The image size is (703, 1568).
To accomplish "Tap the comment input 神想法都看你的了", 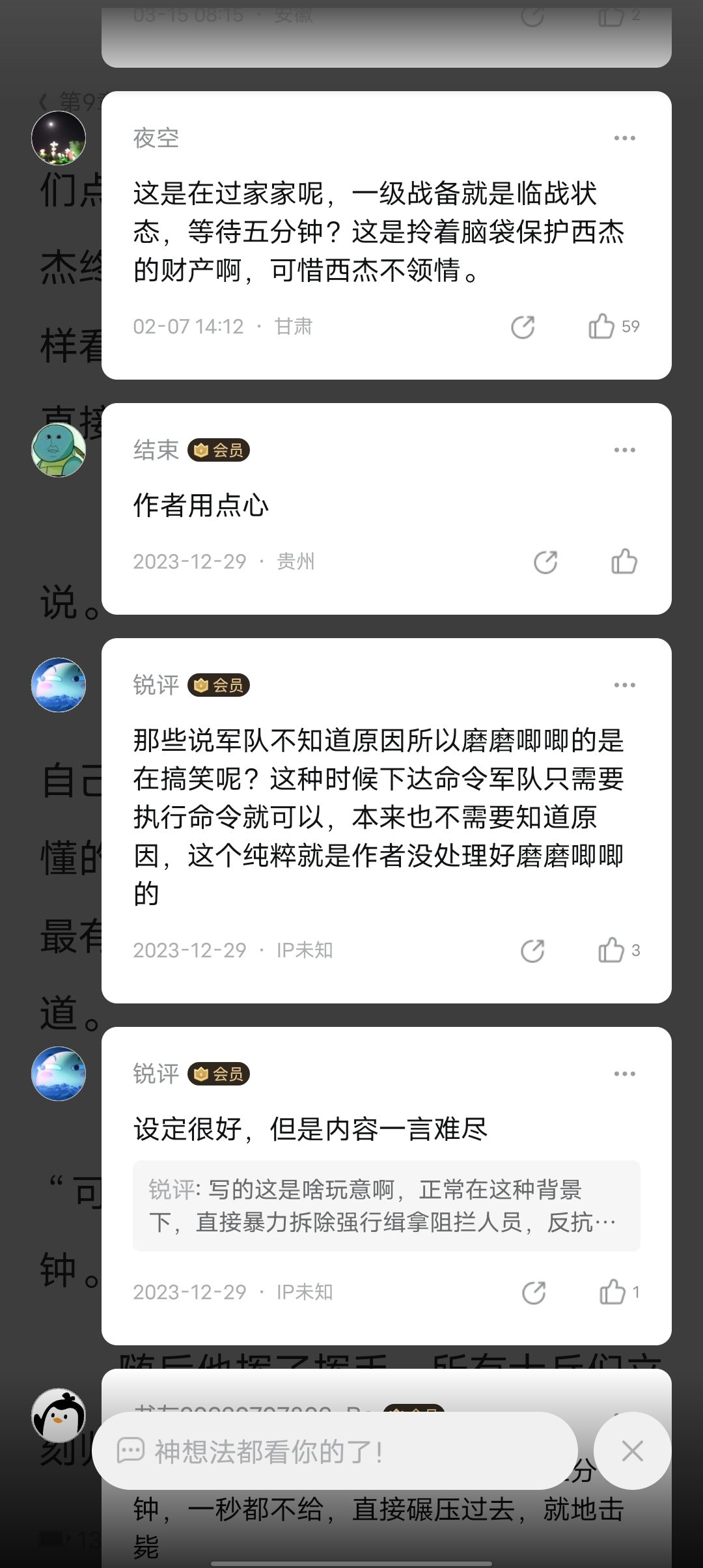I will coord(335,1450).
